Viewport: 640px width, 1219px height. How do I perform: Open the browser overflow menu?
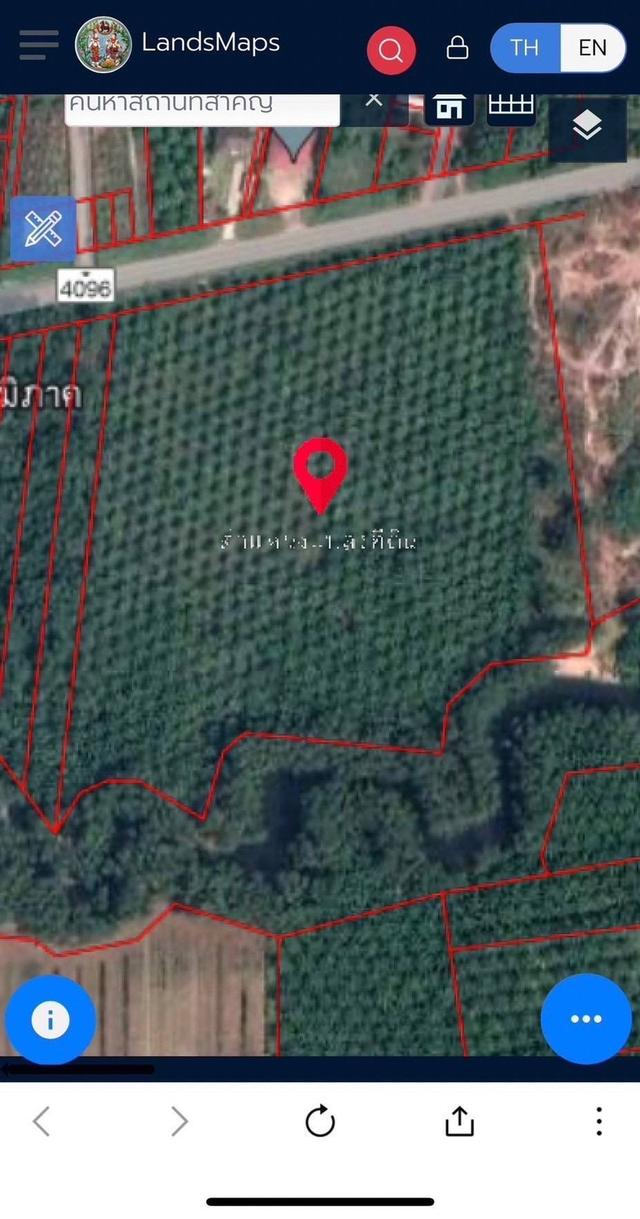598,1121
